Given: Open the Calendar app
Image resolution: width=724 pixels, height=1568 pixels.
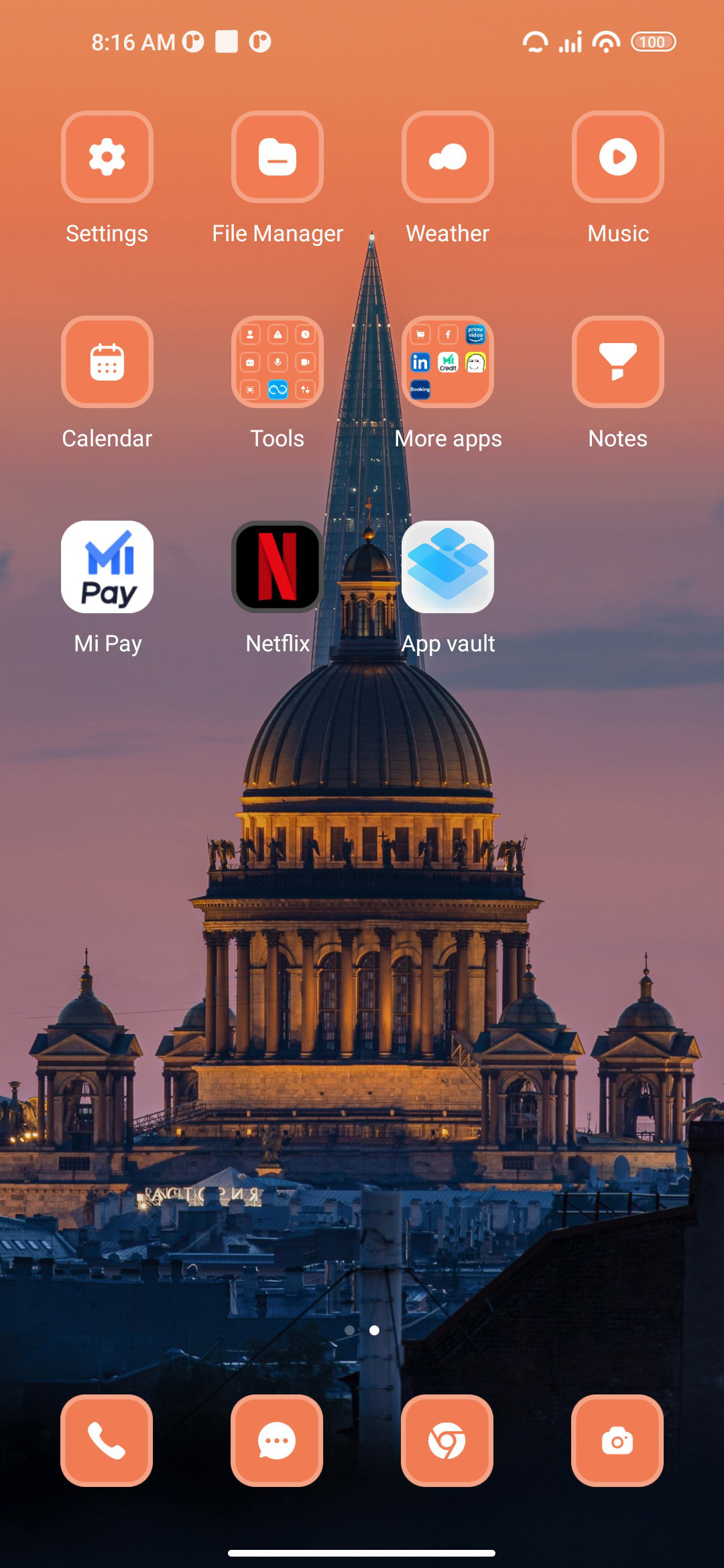Looking at the screenshot, I should pyautogui.click(x=107, y=362).
